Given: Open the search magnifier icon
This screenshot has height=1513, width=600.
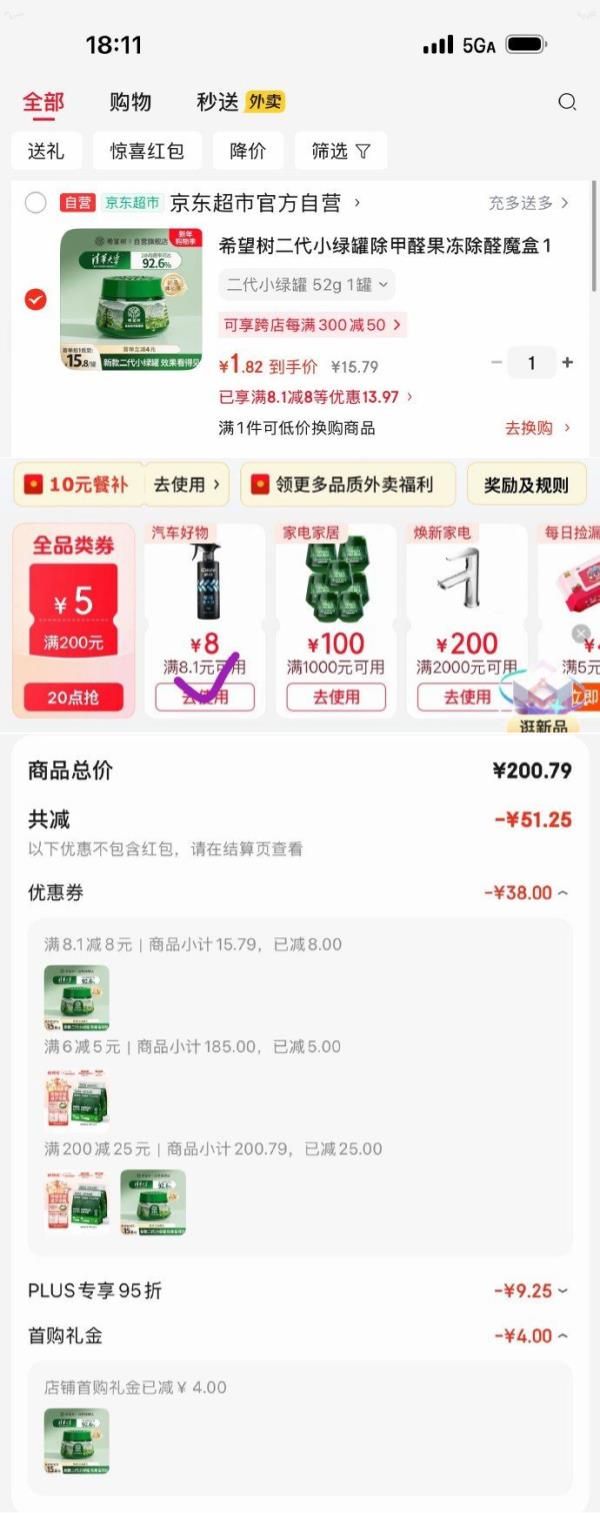Looking at the screenshot, I should tap(567, 102).
